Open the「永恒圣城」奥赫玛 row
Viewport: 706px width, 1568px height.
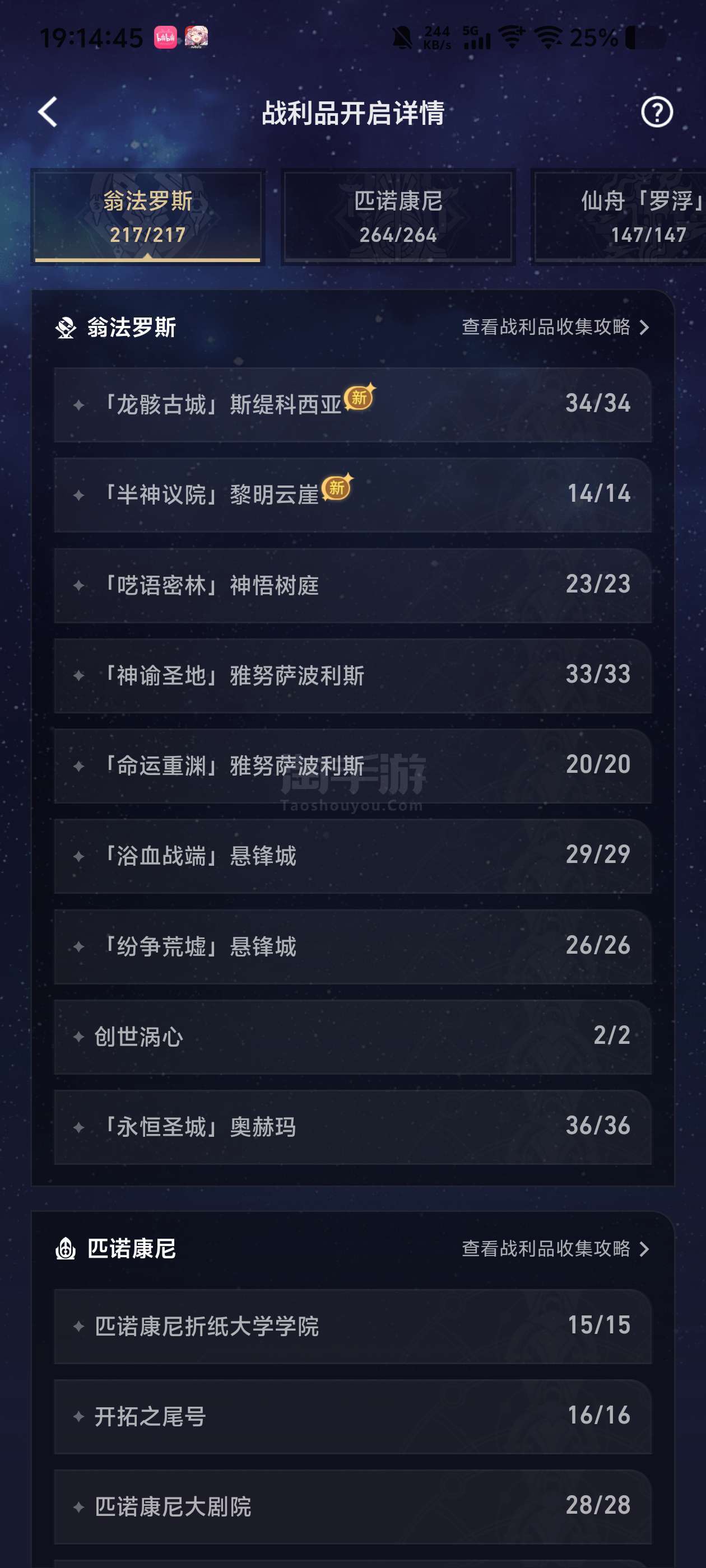352,1127
